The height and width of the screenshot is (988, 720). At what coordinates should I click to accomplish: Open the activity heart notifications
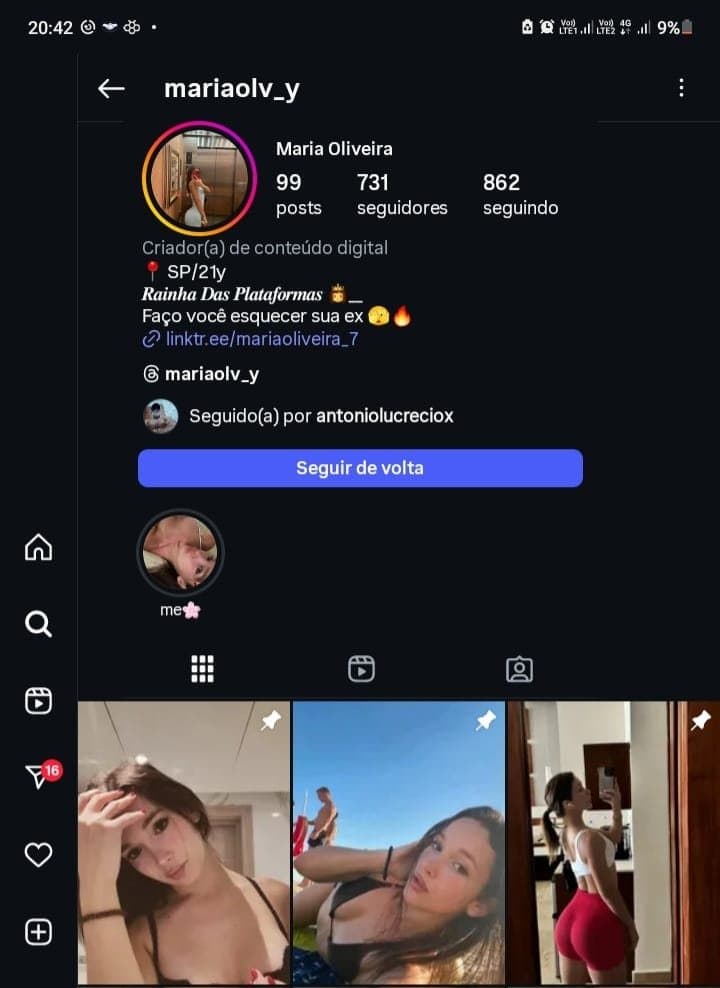coord(38,854)
